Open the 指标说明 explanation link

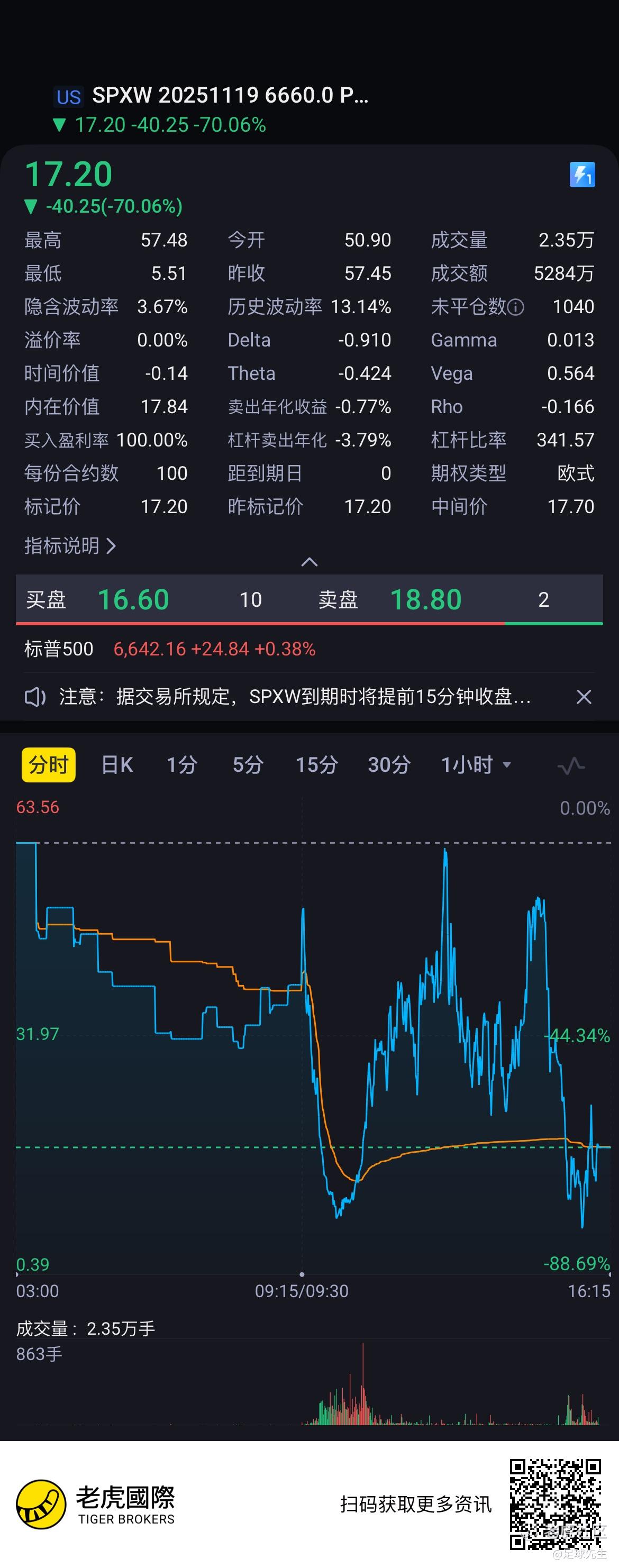(x=69, y=545)
